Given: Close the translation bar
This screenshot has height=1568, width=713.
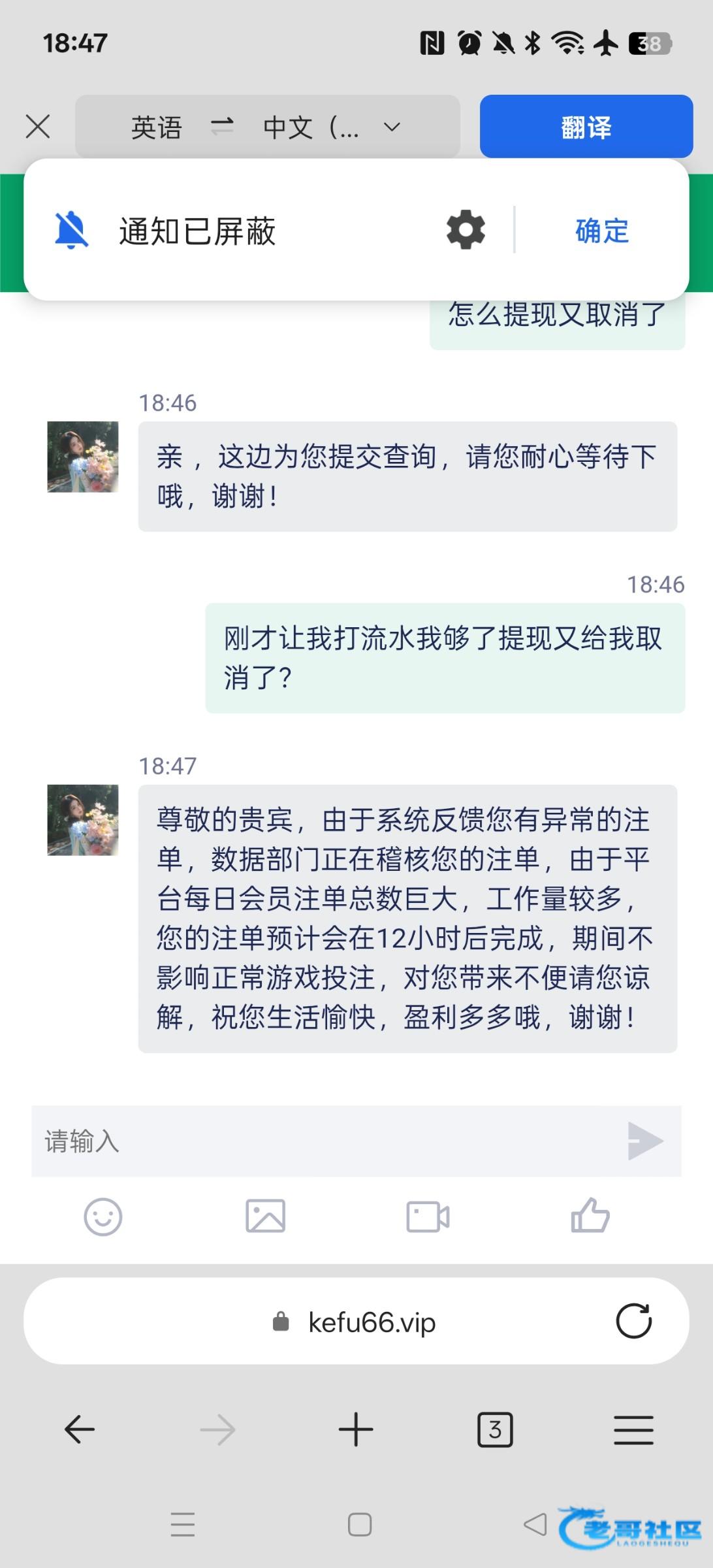Looking at the screenshot, I should coord(38,127).
